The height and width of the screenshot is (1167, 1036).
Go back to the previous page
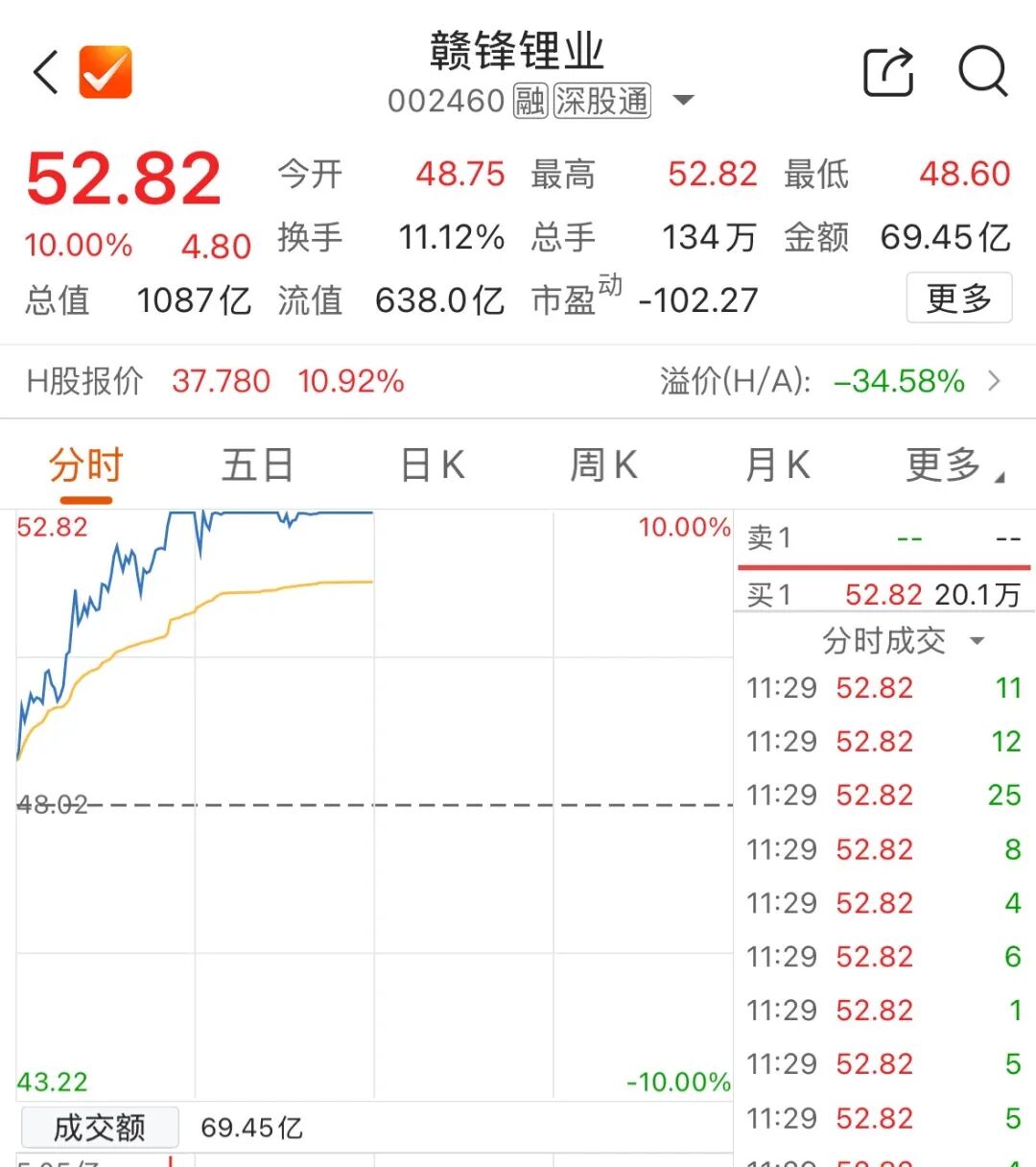pyautogui.click(x=46, y=73)
